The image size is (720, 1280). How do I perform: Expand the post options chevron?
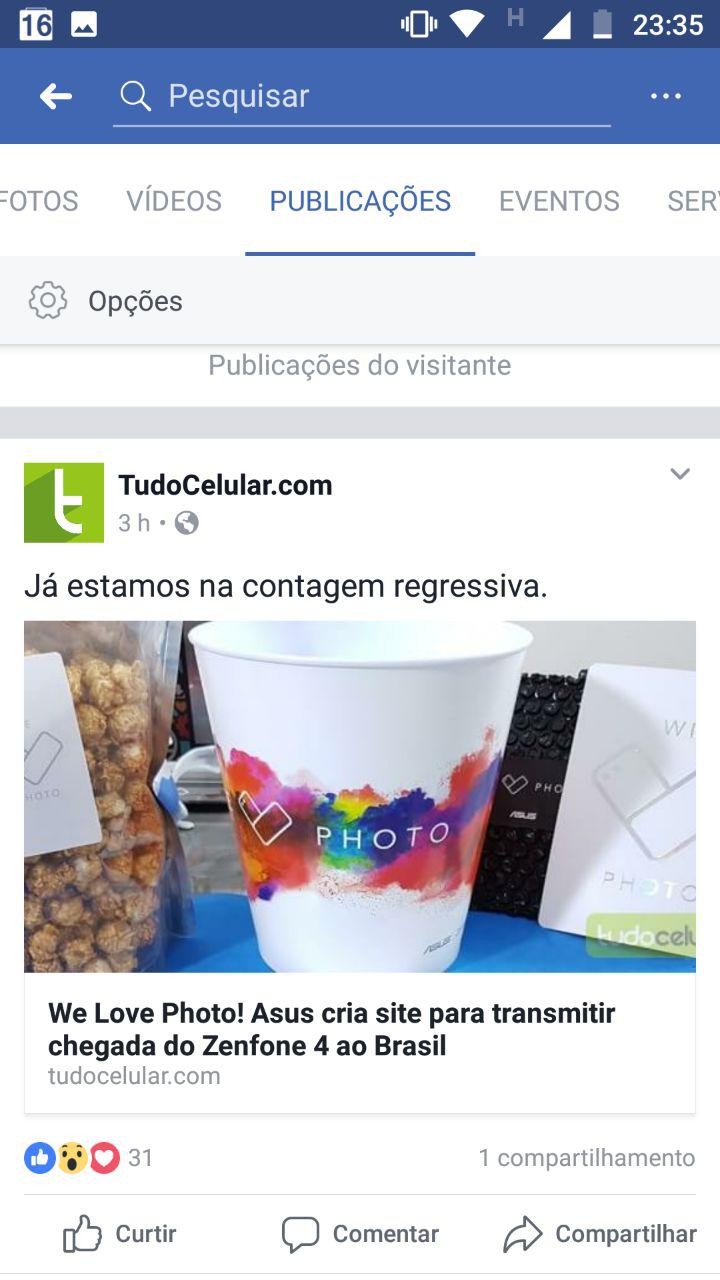680,474
